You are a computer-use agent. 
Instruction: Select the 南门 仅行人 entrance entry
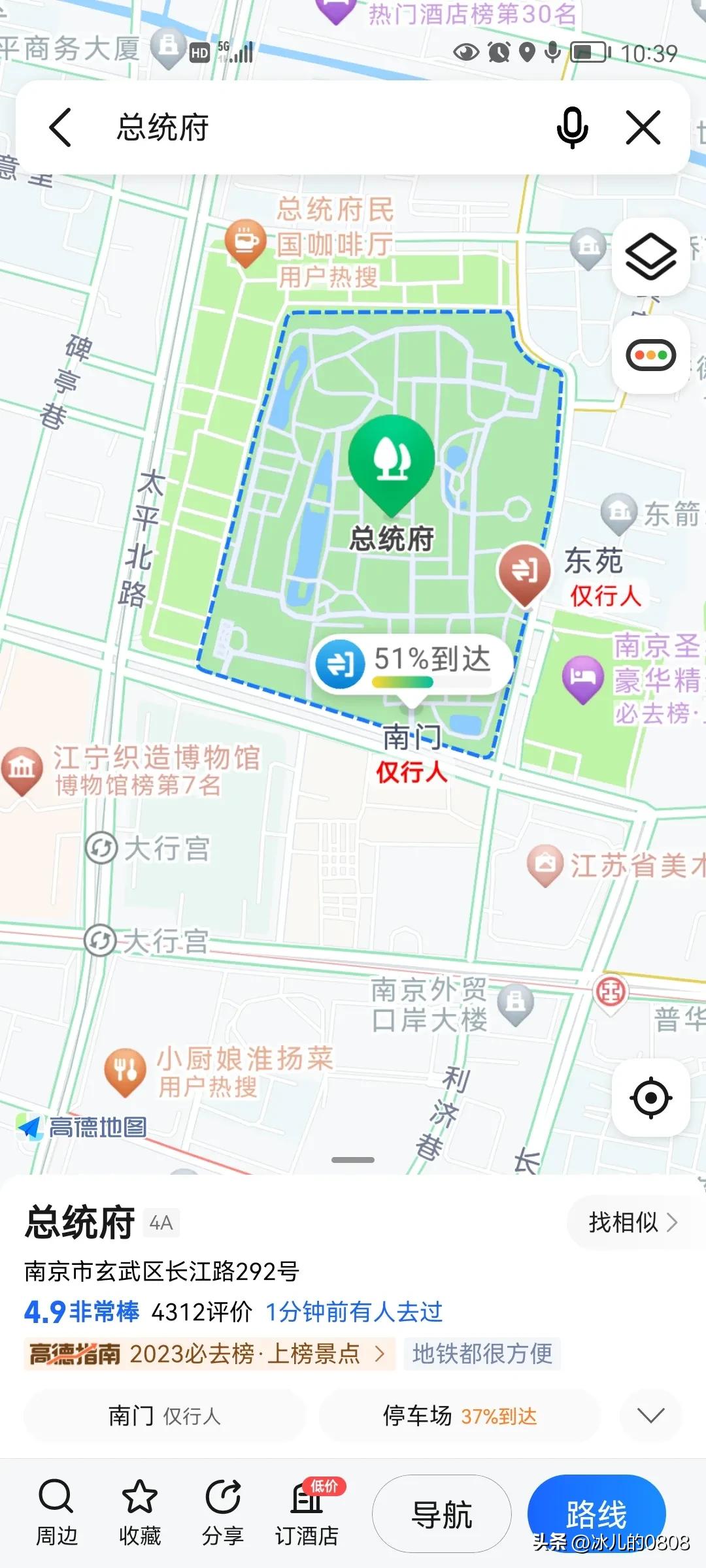[163, 1415]
